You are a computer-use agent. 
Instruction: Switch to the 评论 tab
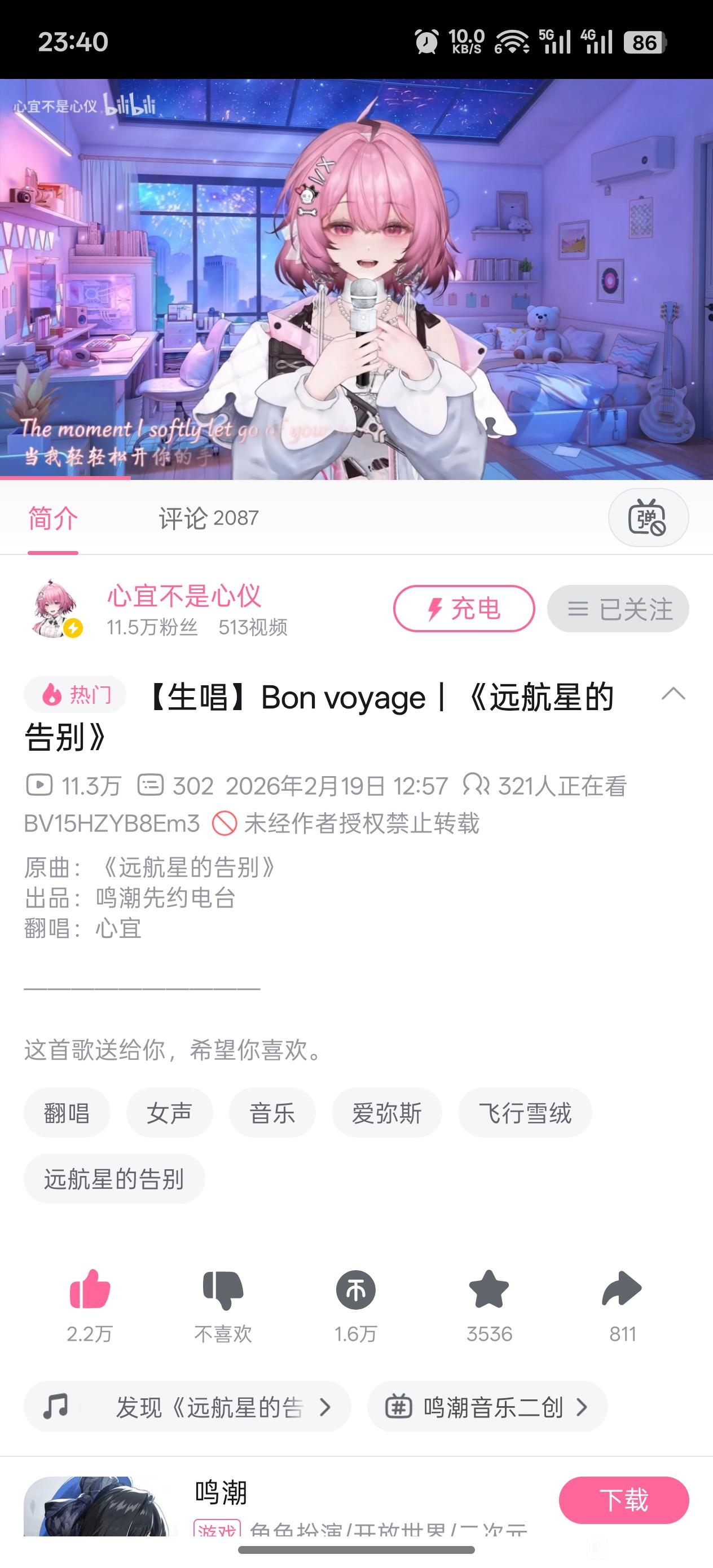208,518
